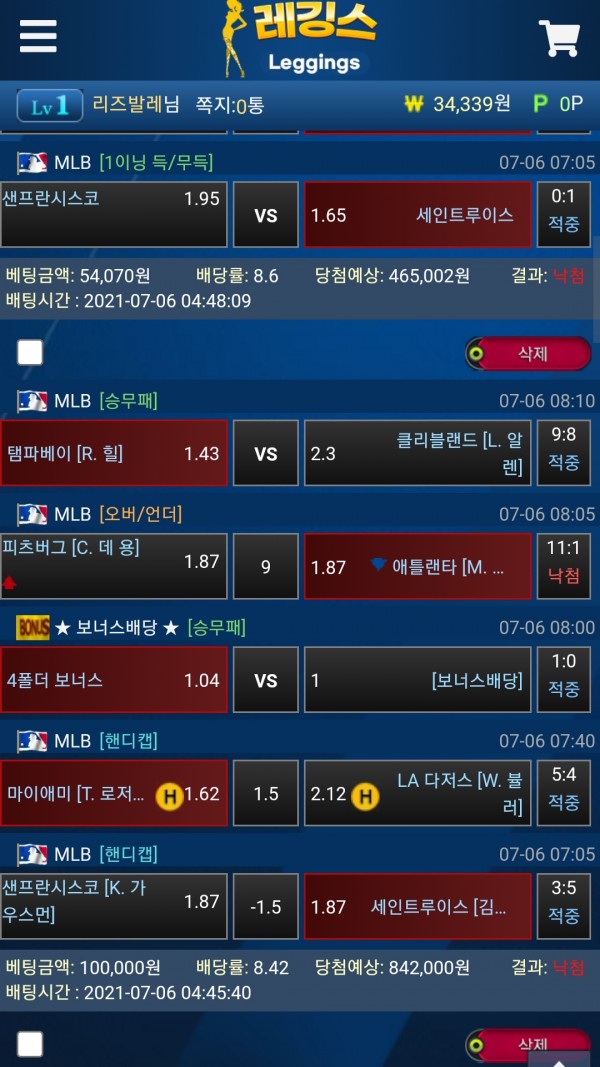The height and width of the screenshot is (1067, 600).
Task: Tap the Leggings logo to go home
Action: (300, 40)
